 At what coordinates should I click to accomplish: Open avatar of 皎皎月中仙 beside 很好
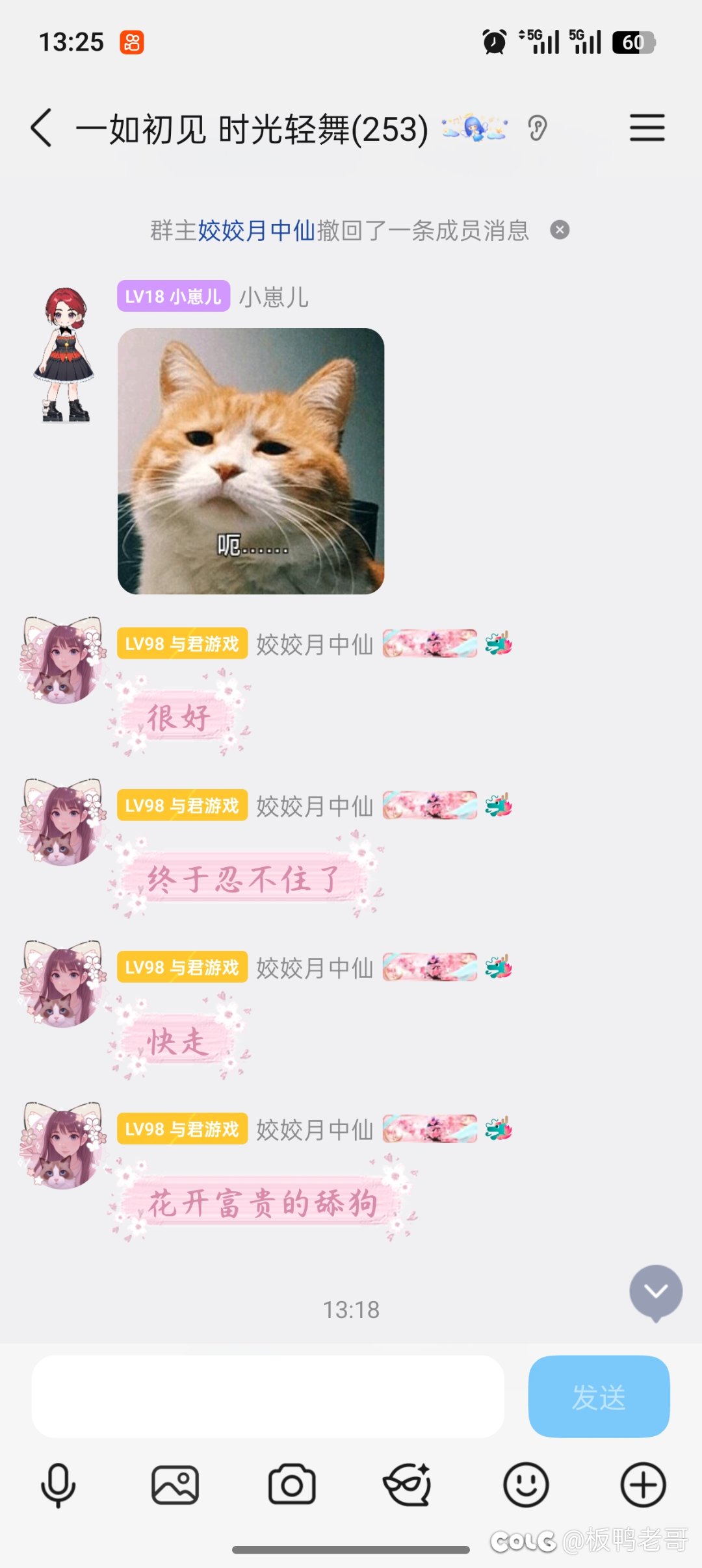[x=63, y=661]
